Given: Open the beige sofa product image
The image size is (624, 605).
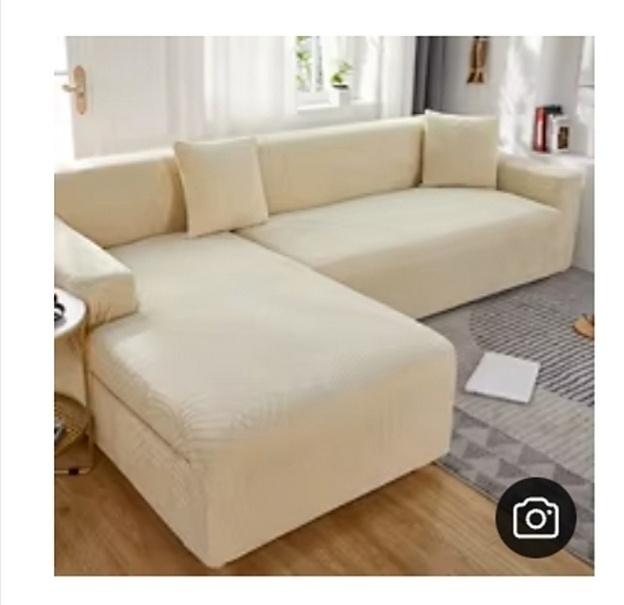Looking at the screenshot, I should coord(300,300).
